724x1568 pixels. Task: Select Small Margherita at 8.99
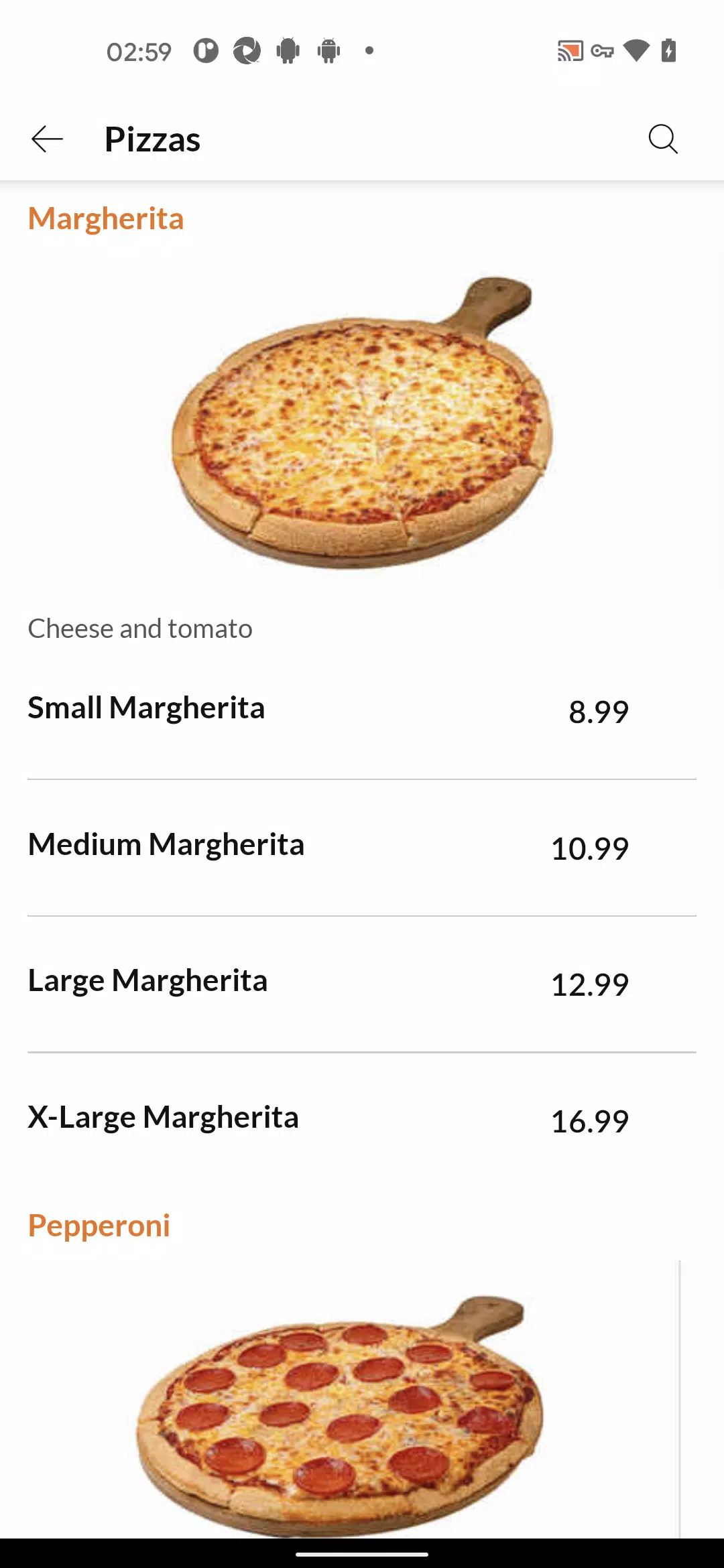tap(362, 711)
